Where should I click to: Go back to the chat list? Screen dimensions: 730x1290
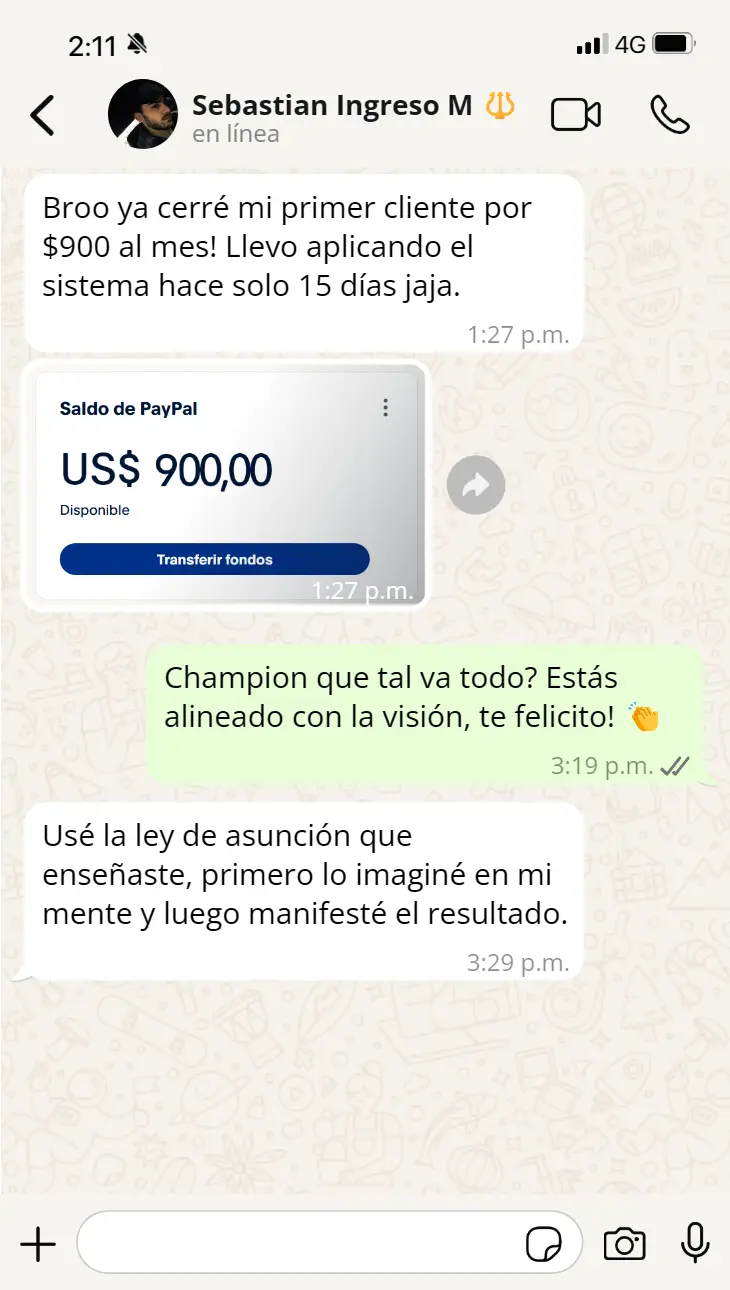[x=42, y=116]
